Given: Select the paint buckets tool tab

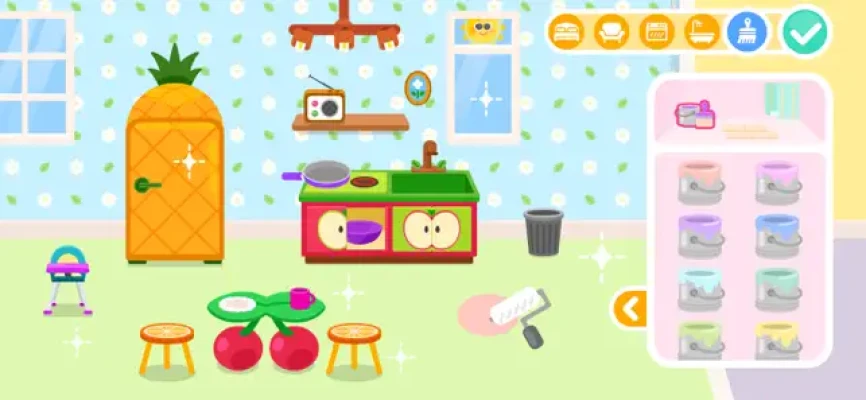Looking at the screenshot, I should [693, 114].
